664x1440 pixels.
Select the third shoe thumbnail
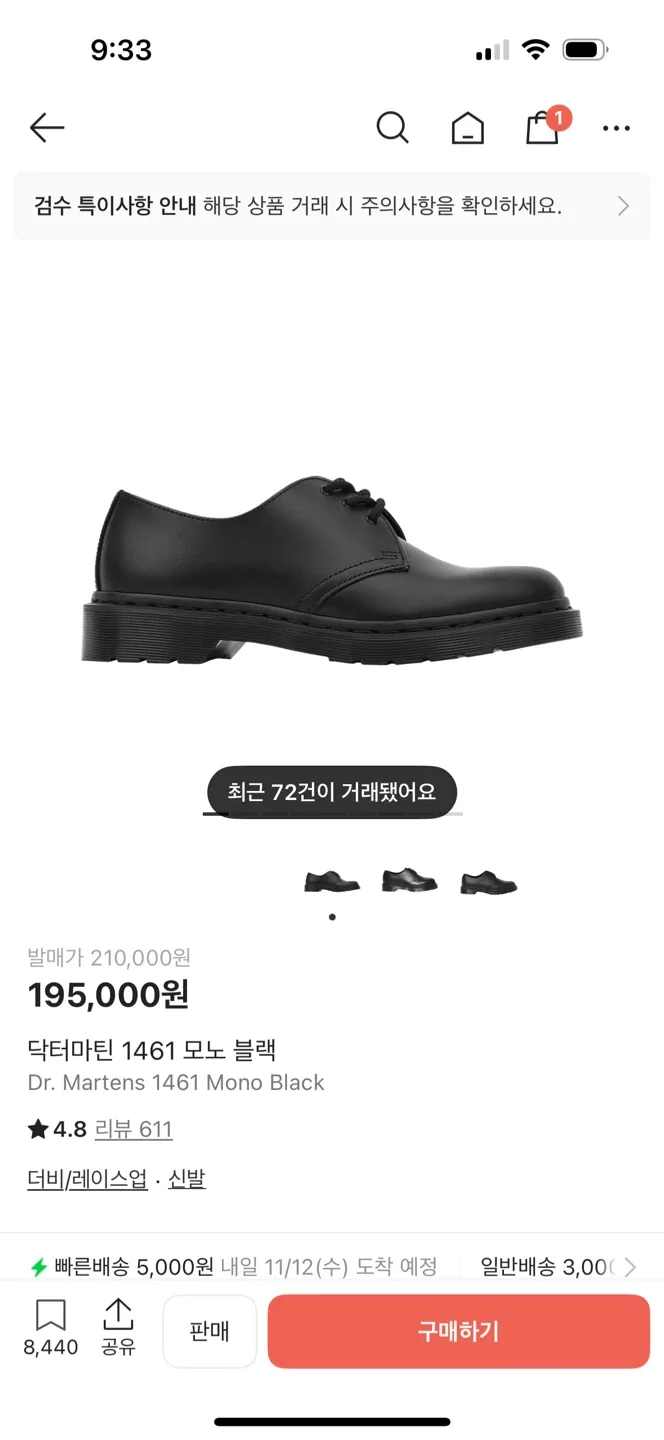[x=488, y=882]
